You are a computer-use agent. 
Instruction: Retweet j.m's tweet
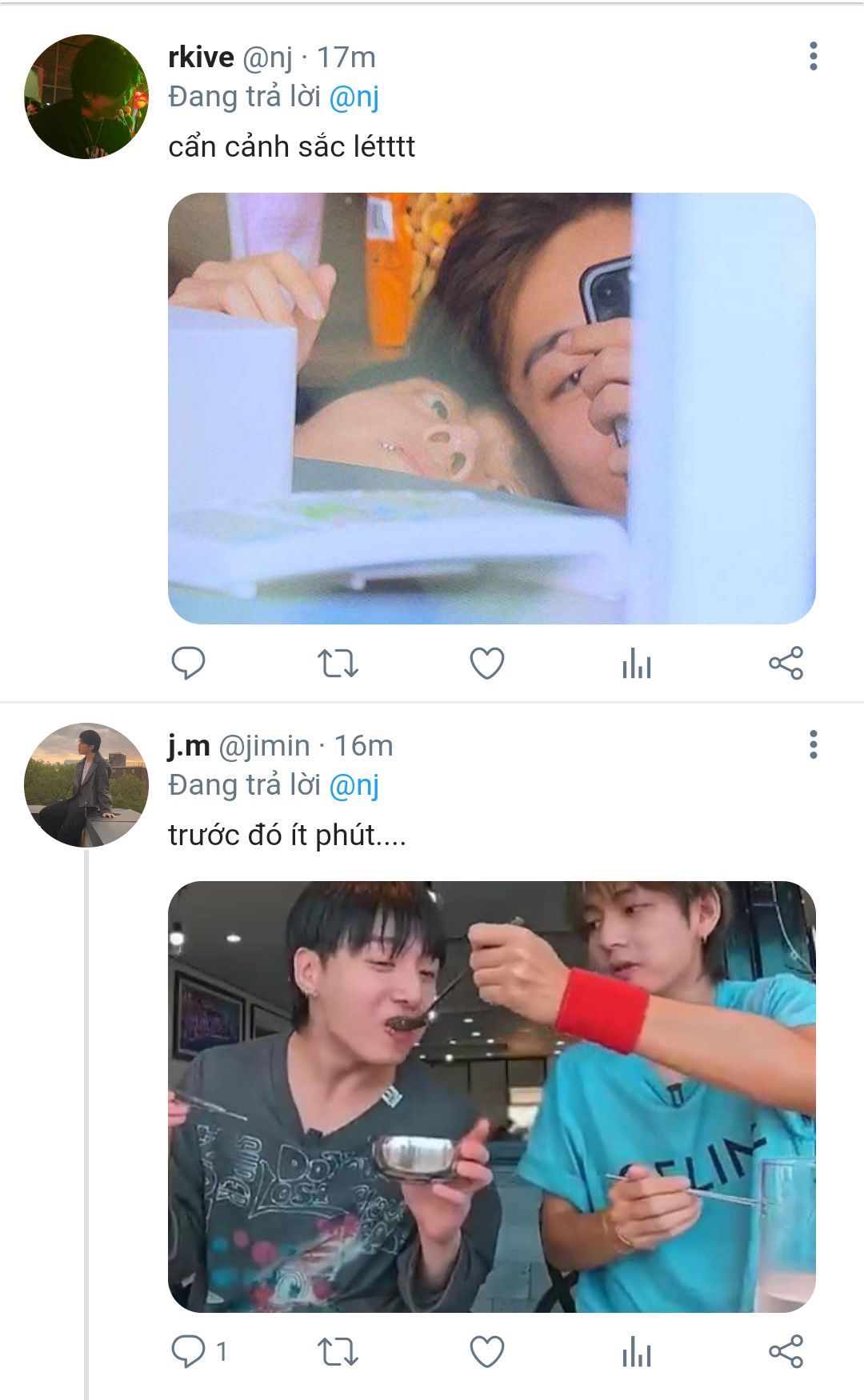[x=338, y=1352]
